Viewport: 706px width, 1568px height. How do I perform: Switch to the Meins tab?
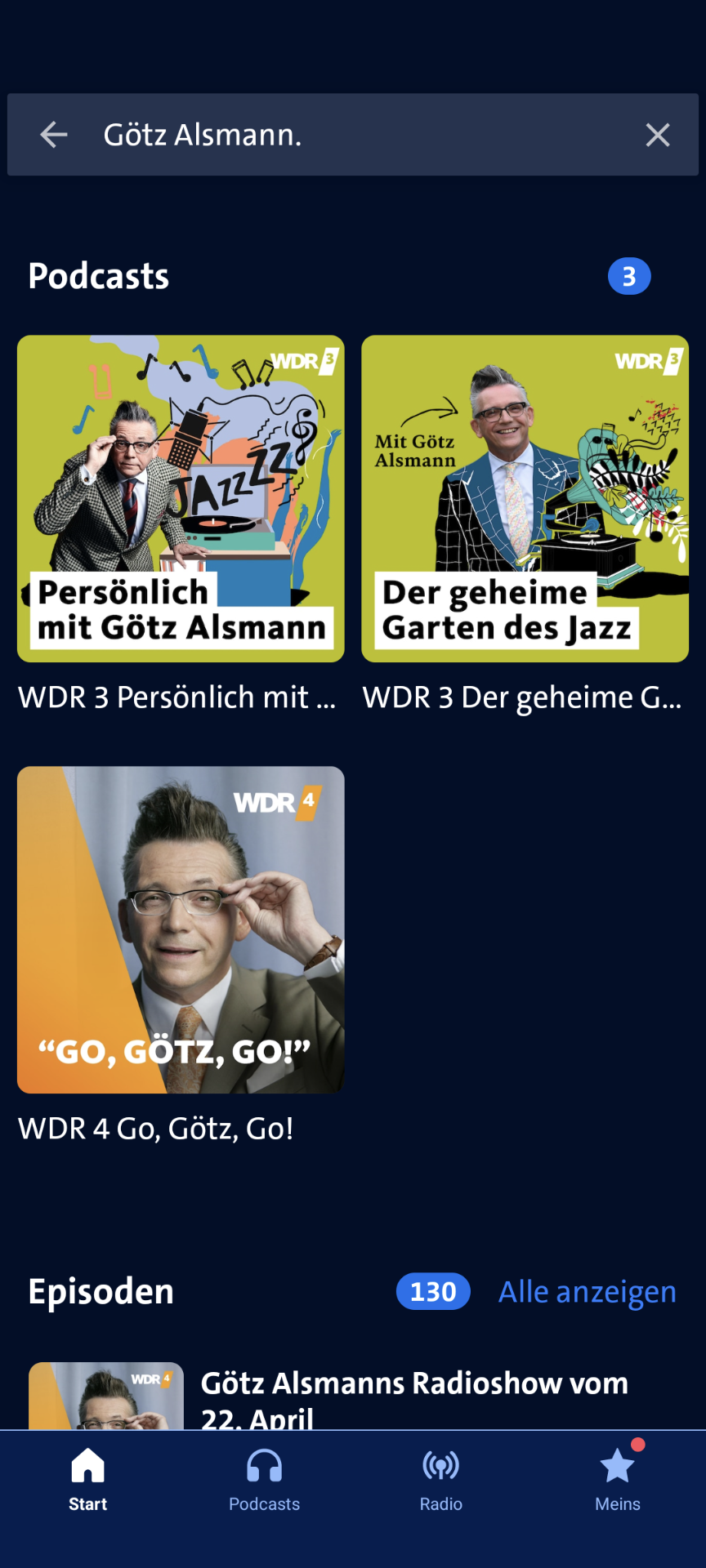point(618,1480)
